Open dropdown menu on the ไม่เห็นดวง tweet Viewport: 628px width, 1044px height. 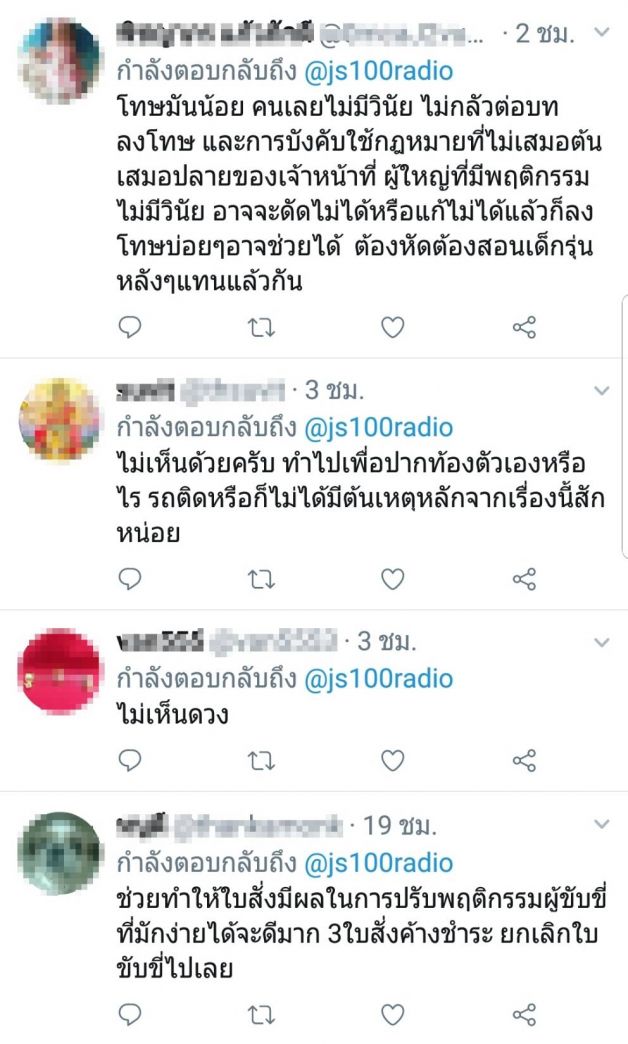pyautogui.click(x=601, y=639)
